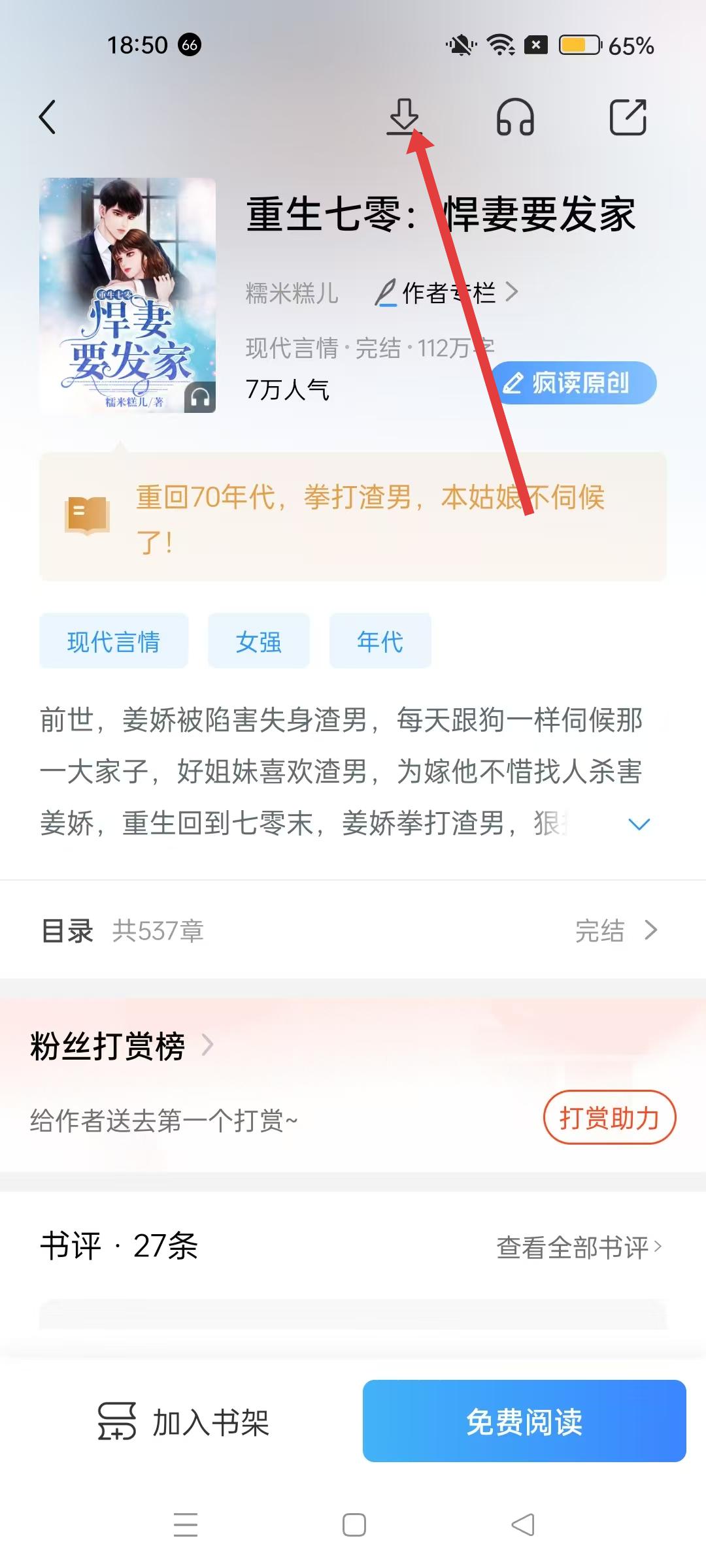Select the 年代 tag
Image resolution: width=706 pixels, height=1568 pixels.
[x=380, y=641]
